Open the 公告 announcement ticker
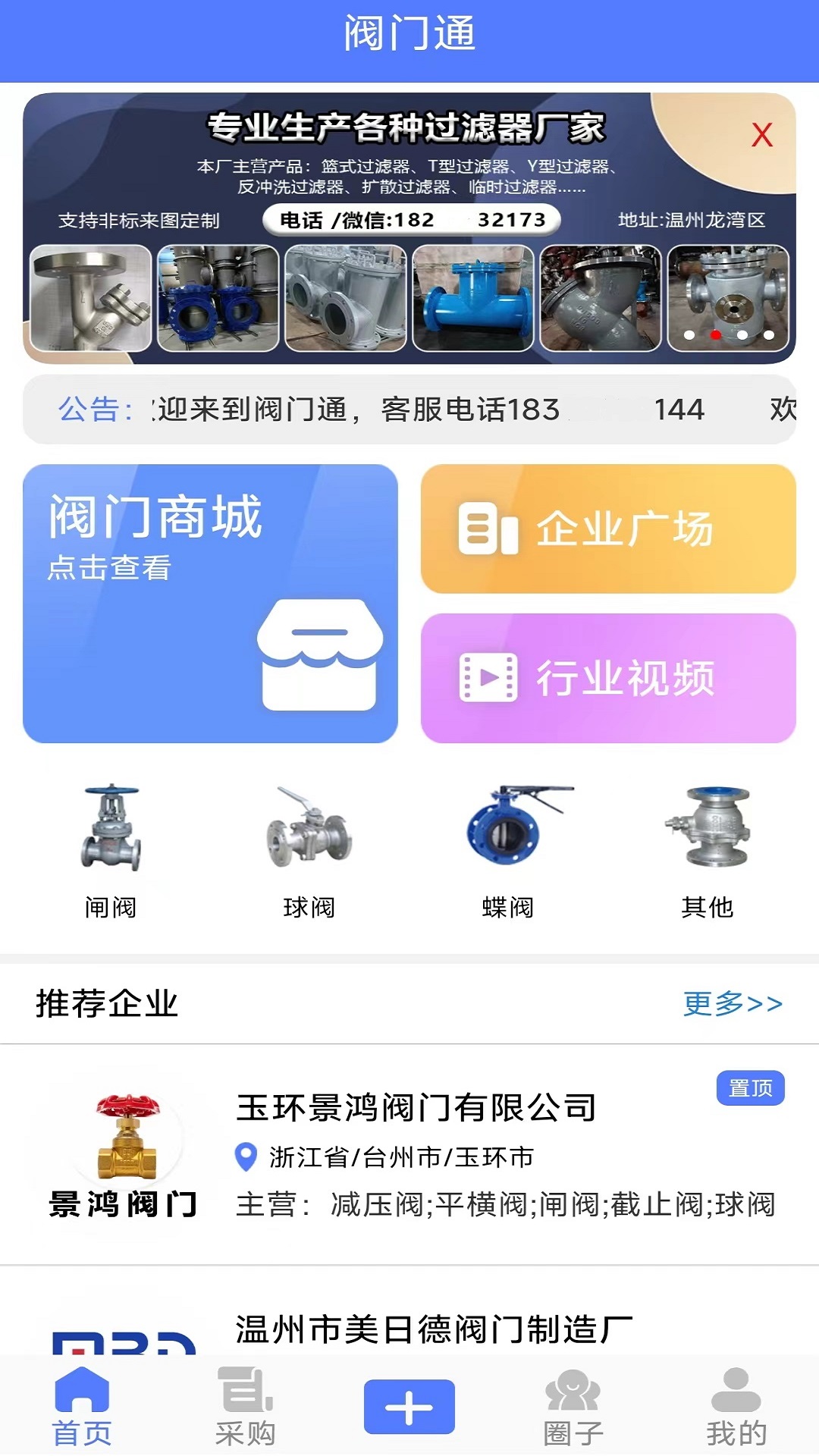The height and width of the screenshot is (1456, 819). point(409,409)
